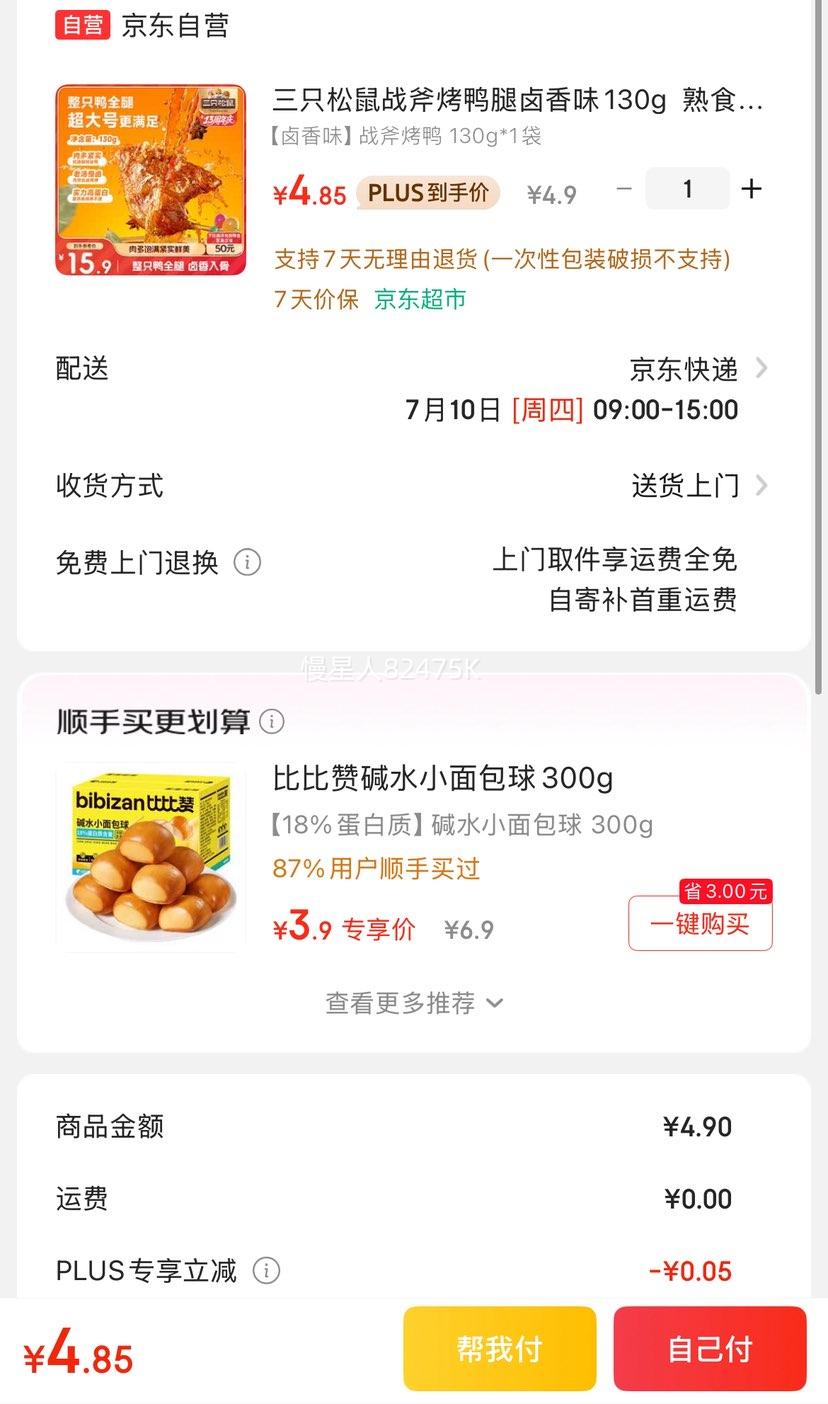Image resolution: width=828 pixels, height=1404 pixels.
Task: Expand 查看更多推荐
Action: point(413,1002)
